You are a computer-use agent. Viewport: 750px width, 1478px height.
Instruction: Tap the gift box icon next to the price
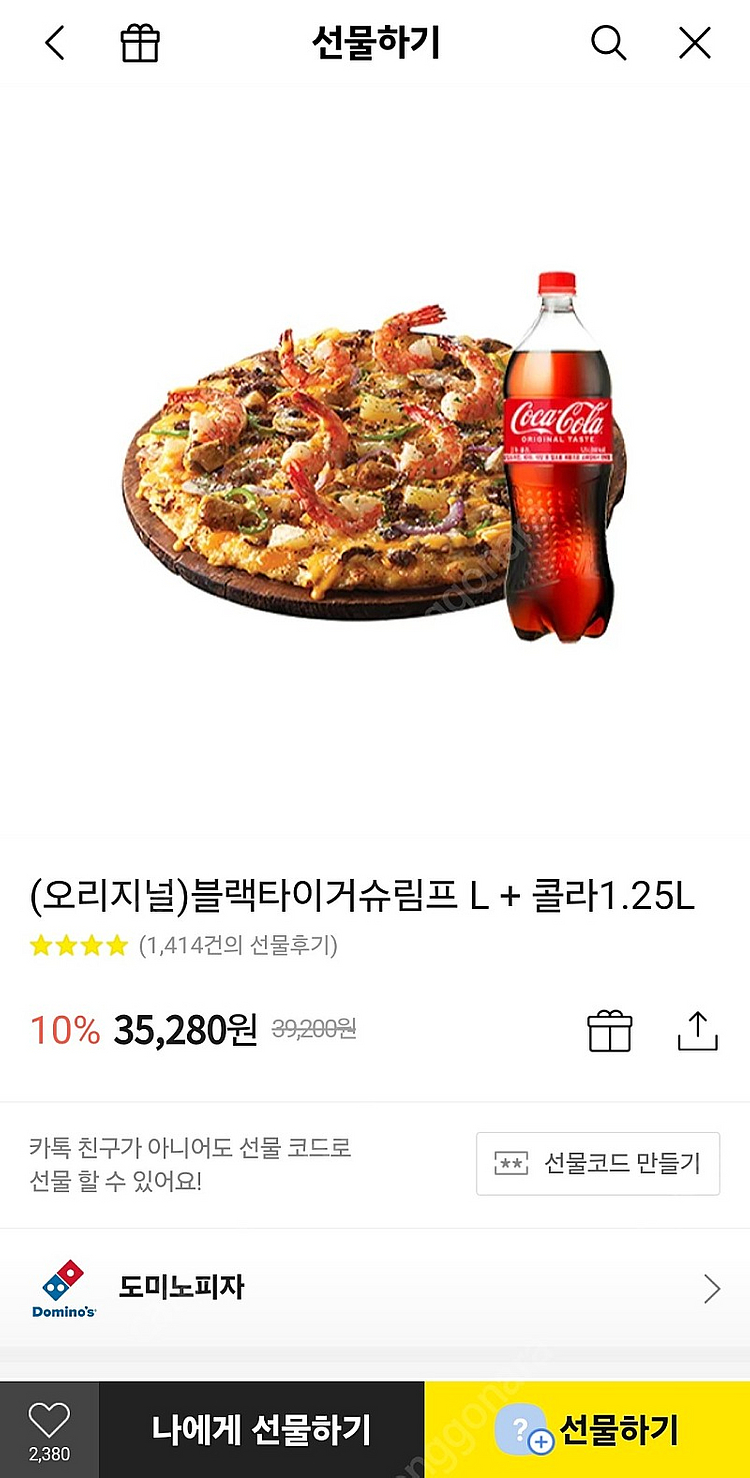(x=611, y=1031)
